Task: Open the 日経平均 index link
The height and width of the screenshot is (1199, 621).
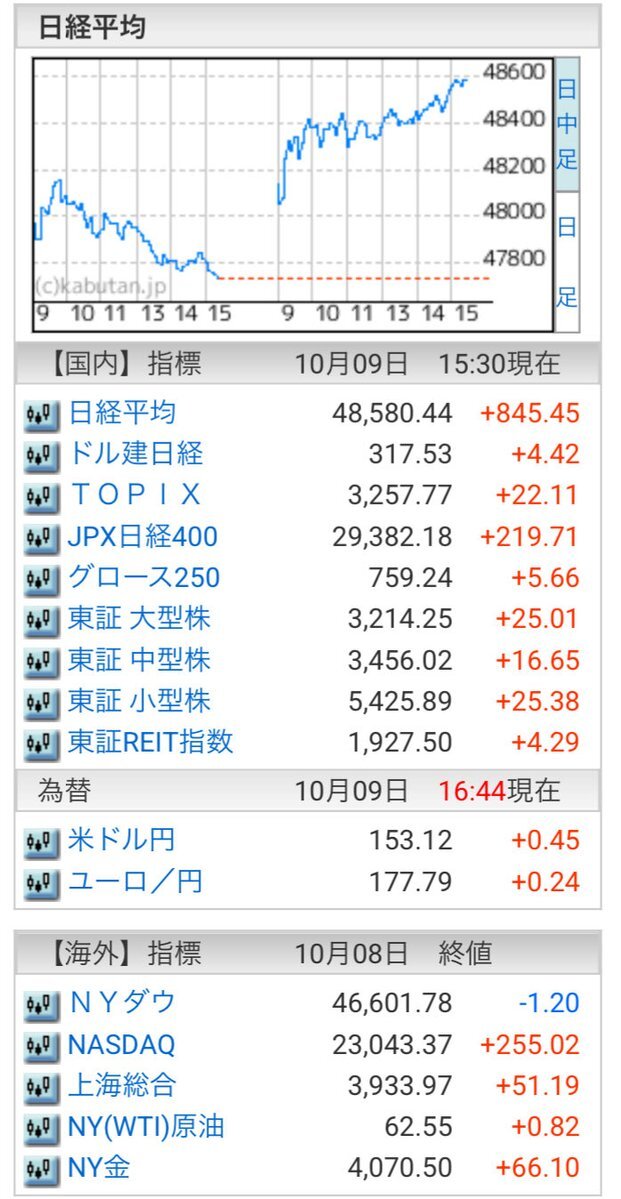Action: [121, 413]
